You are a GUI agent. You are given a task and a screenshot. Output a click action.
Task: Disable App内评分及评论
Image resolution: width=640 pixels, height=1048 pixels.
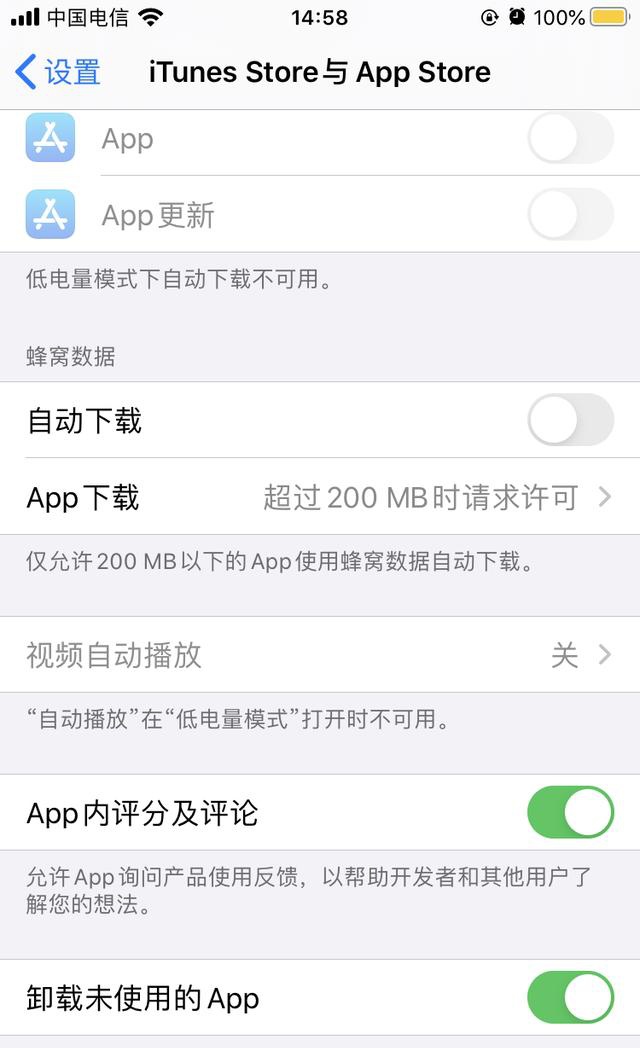571,812
